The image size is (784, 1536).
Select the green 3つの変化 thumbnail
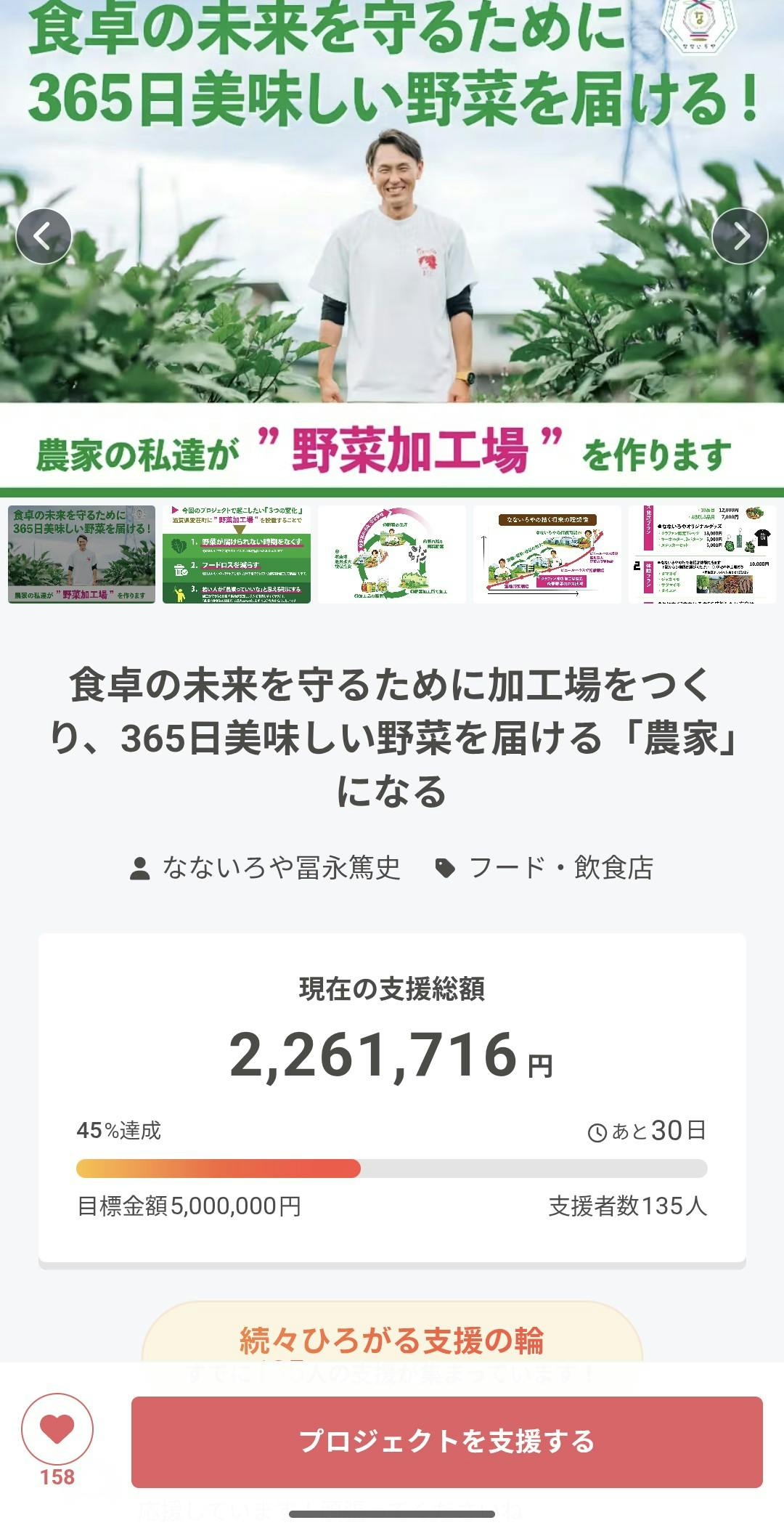[237, 554]
